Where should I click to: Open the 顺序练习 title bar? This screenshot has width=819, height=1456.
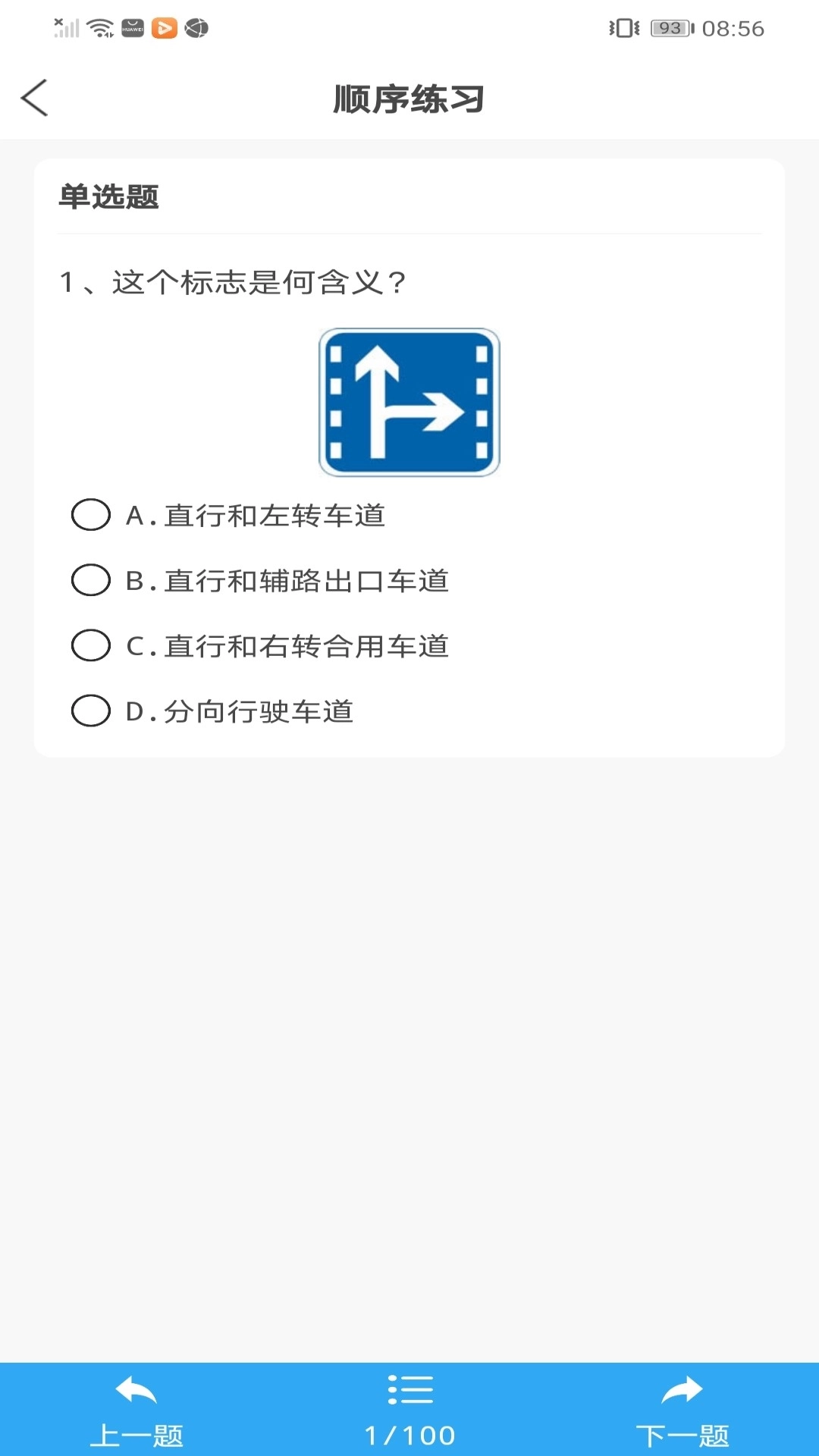(409, 98)
